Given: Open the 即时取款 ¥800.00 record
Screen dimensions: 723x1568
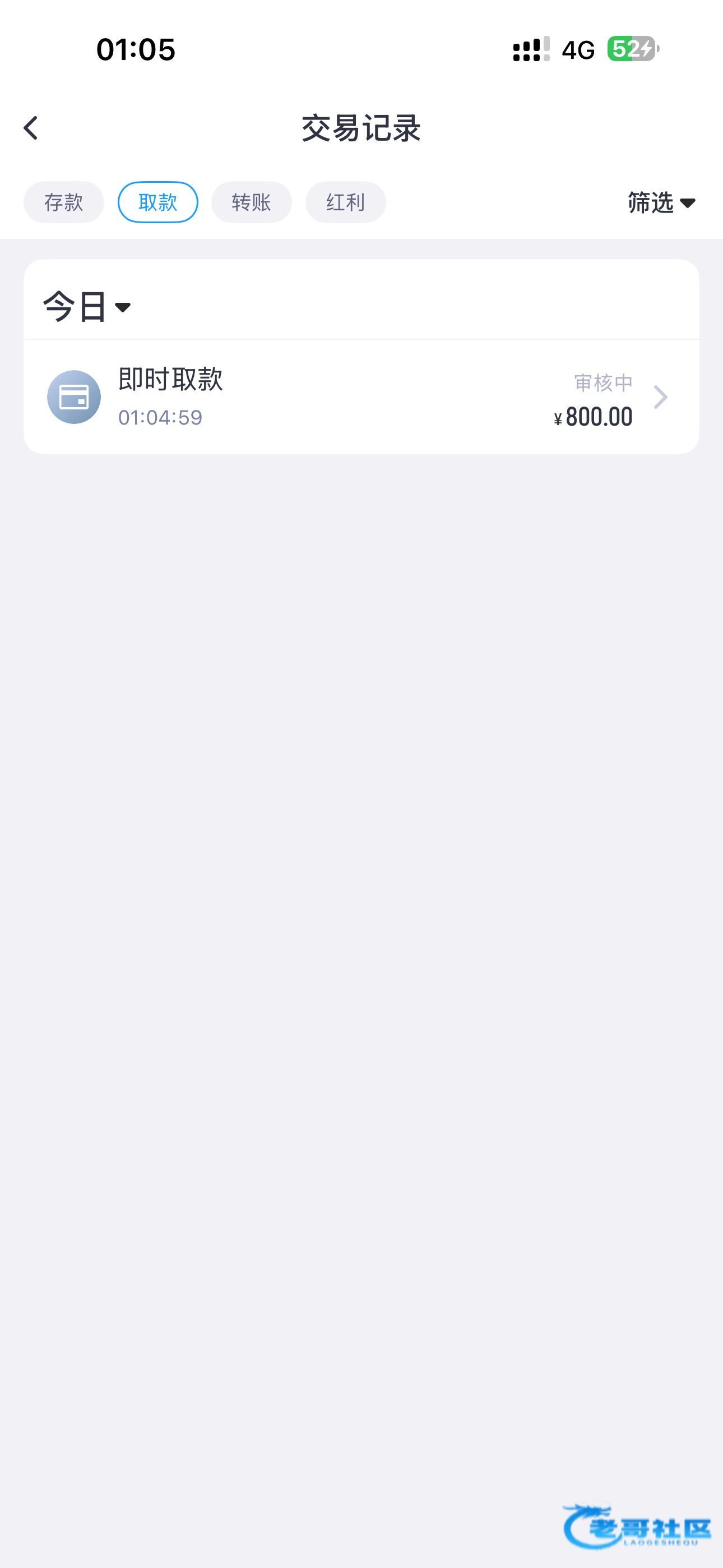Looking at the screenshot, I should pyautogui.click(x=361, y=397).
